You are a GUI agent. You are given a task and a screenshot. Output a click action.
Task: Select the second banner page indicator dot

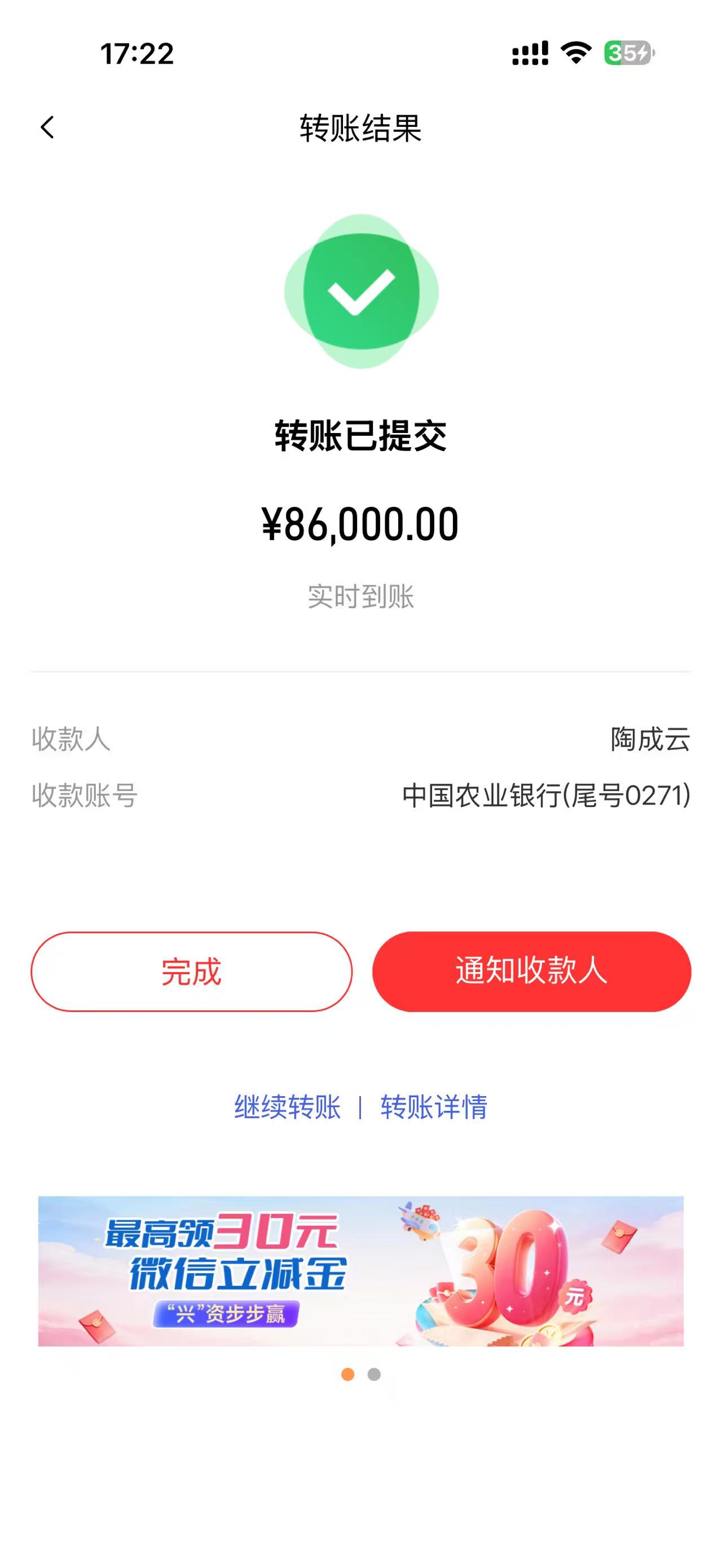coord(375,1375)
